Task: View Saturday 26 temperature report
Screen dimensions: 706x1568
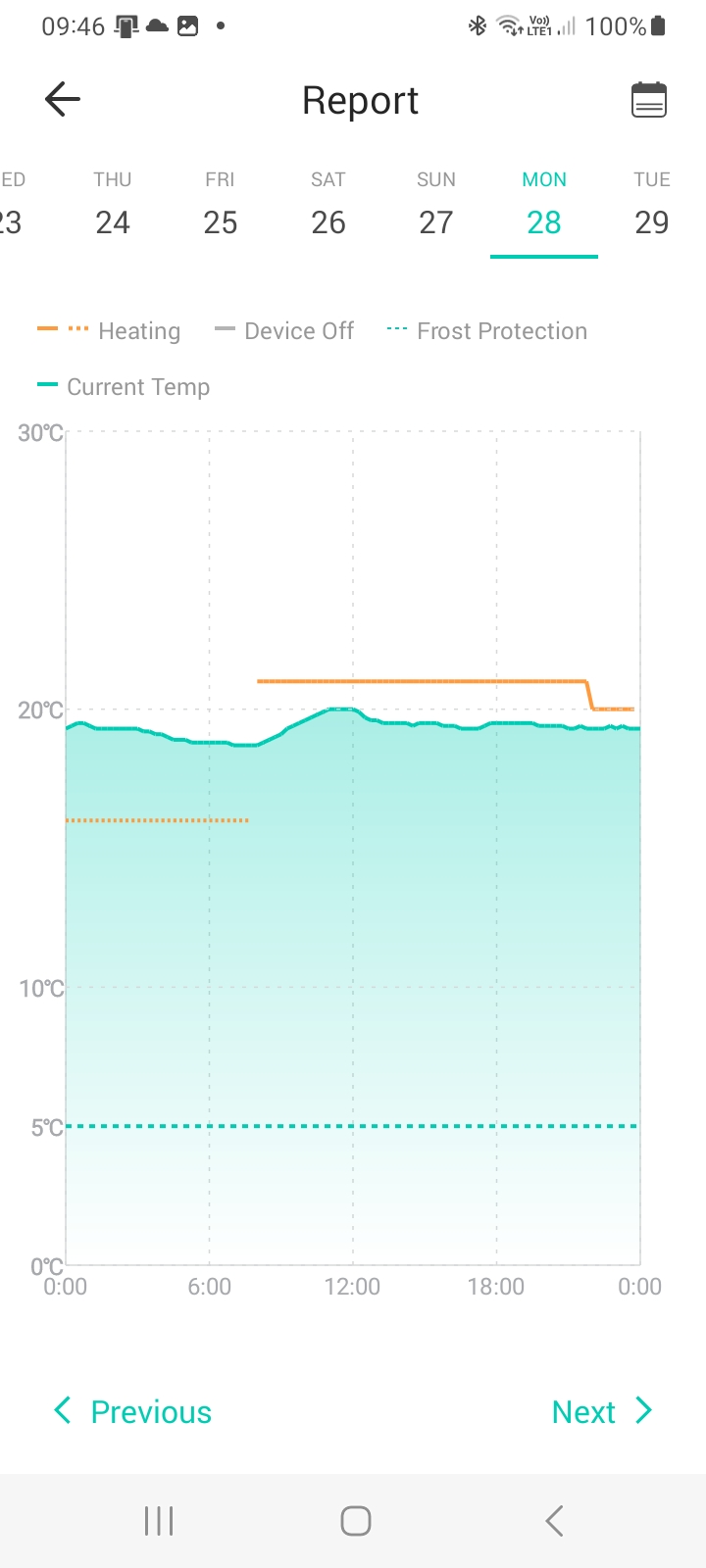Action: (x=328, y=206)
